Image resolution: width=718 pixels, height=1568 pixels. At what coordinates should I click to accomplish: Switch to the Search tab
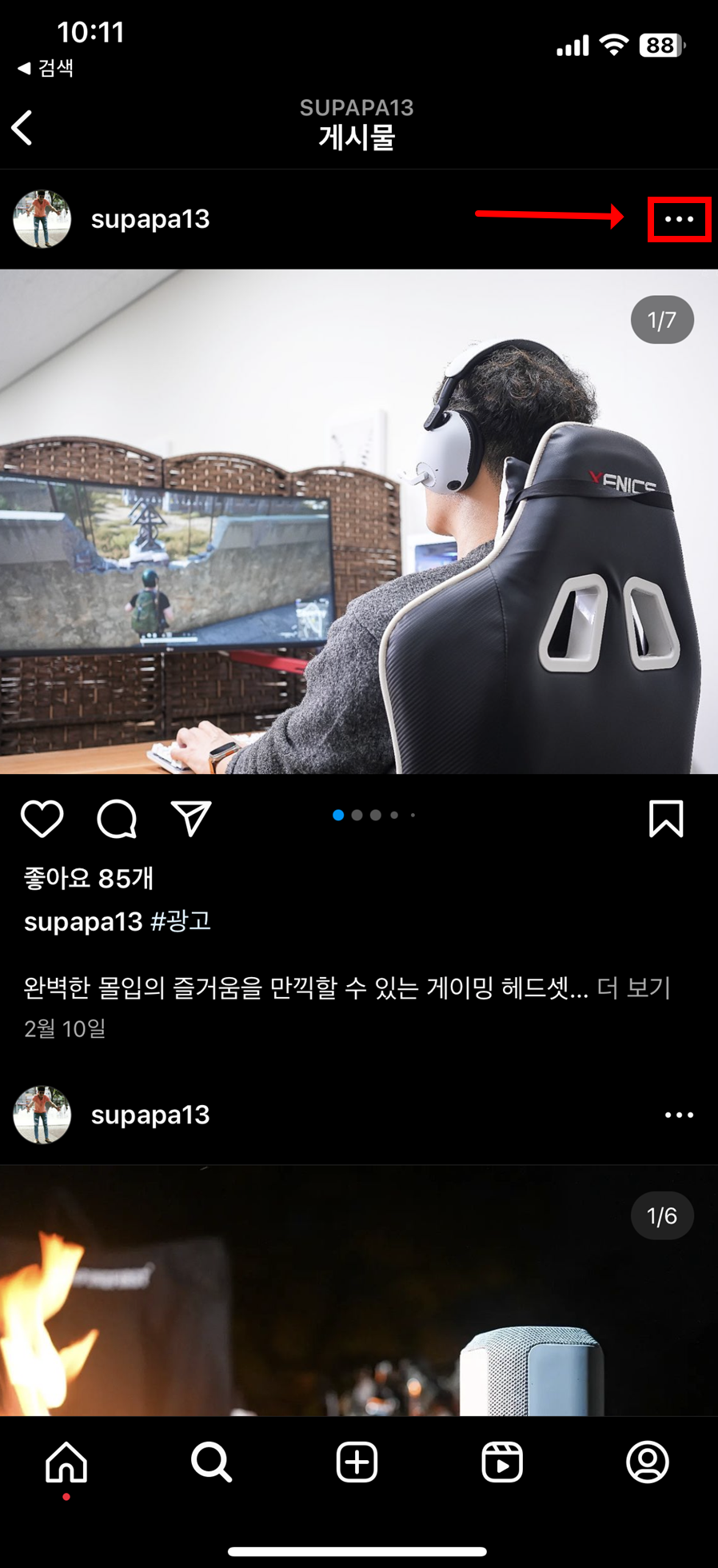click(211, 1462)
